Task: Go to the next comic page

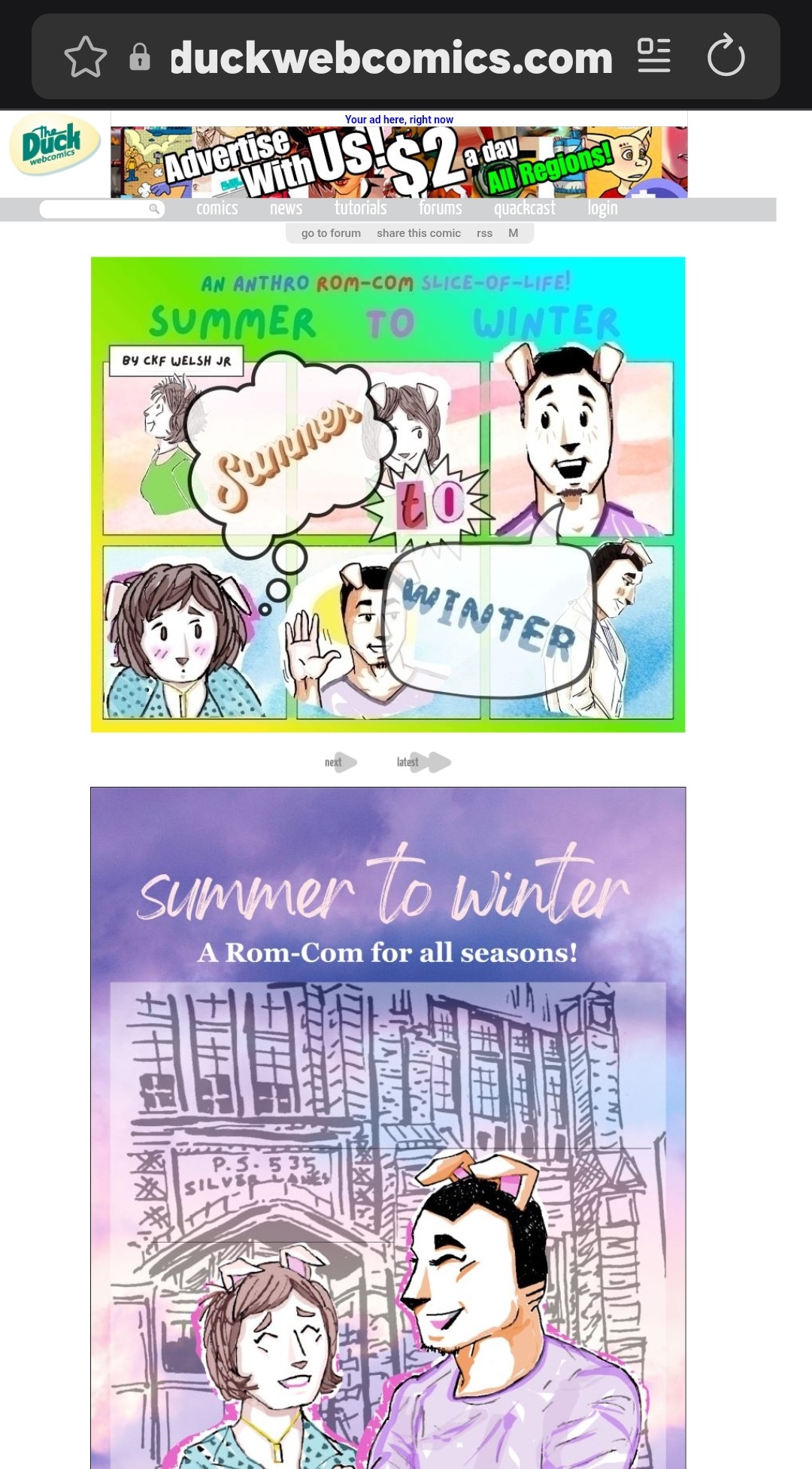Action: [x=340, y=762]
